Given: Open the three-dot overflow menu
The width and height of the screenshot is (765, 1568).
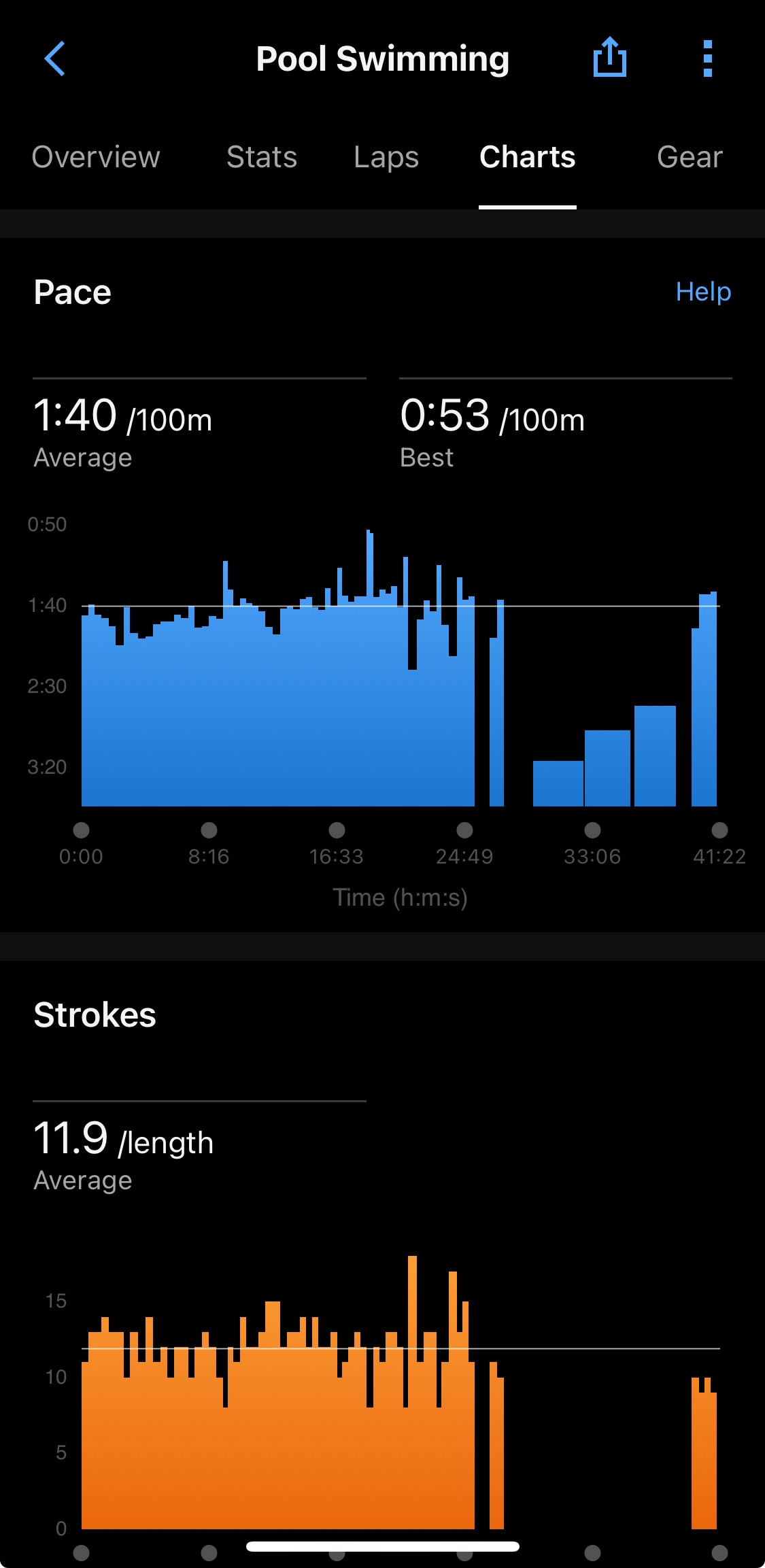Looking at the screenshot, I should (x=707, y=58).
